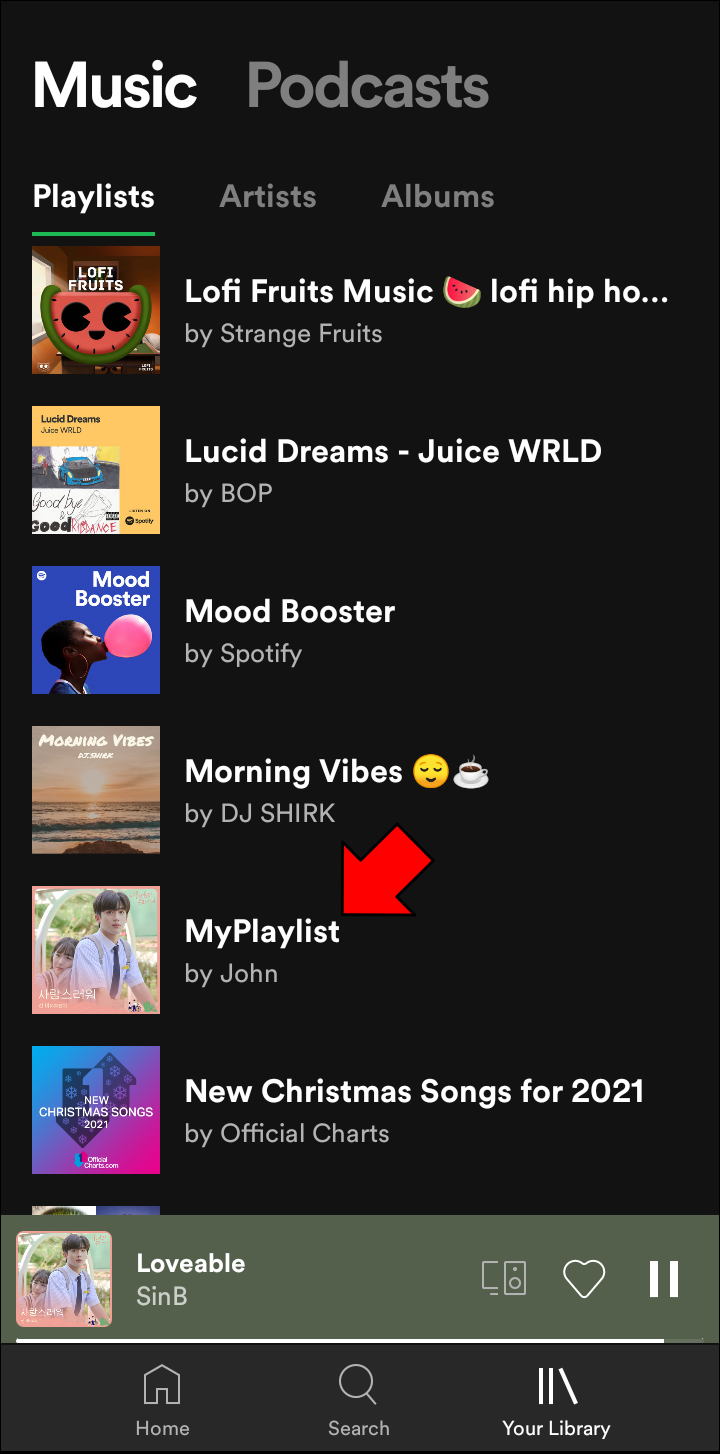Image resolution: width=720 pixels, height=1454 pixels.
Task: Open the Search tab
Action: (x=358, y=1400)
